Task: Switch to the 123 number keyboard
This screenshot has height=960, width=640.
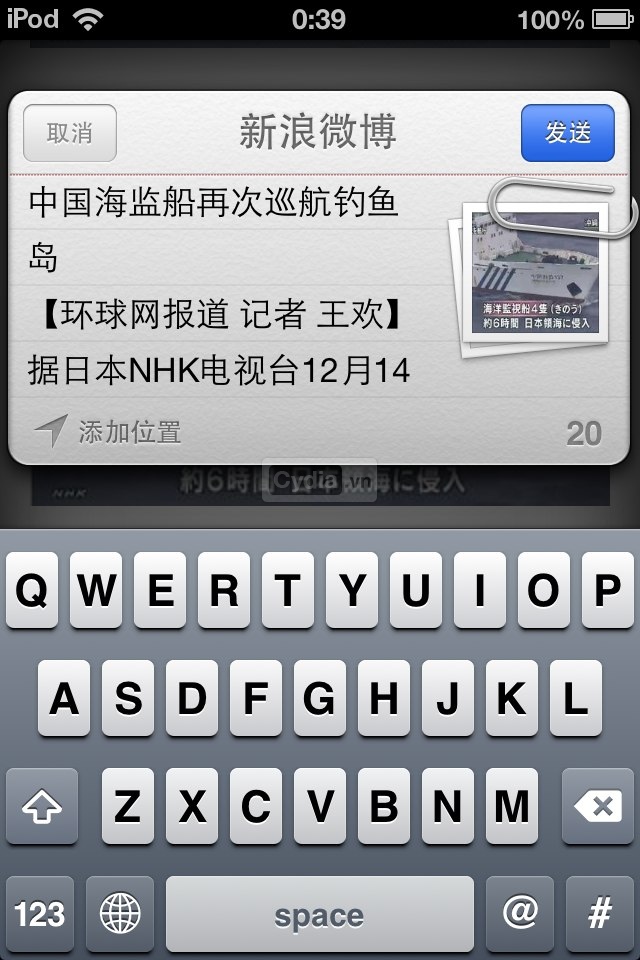Action: coord(41,913)
